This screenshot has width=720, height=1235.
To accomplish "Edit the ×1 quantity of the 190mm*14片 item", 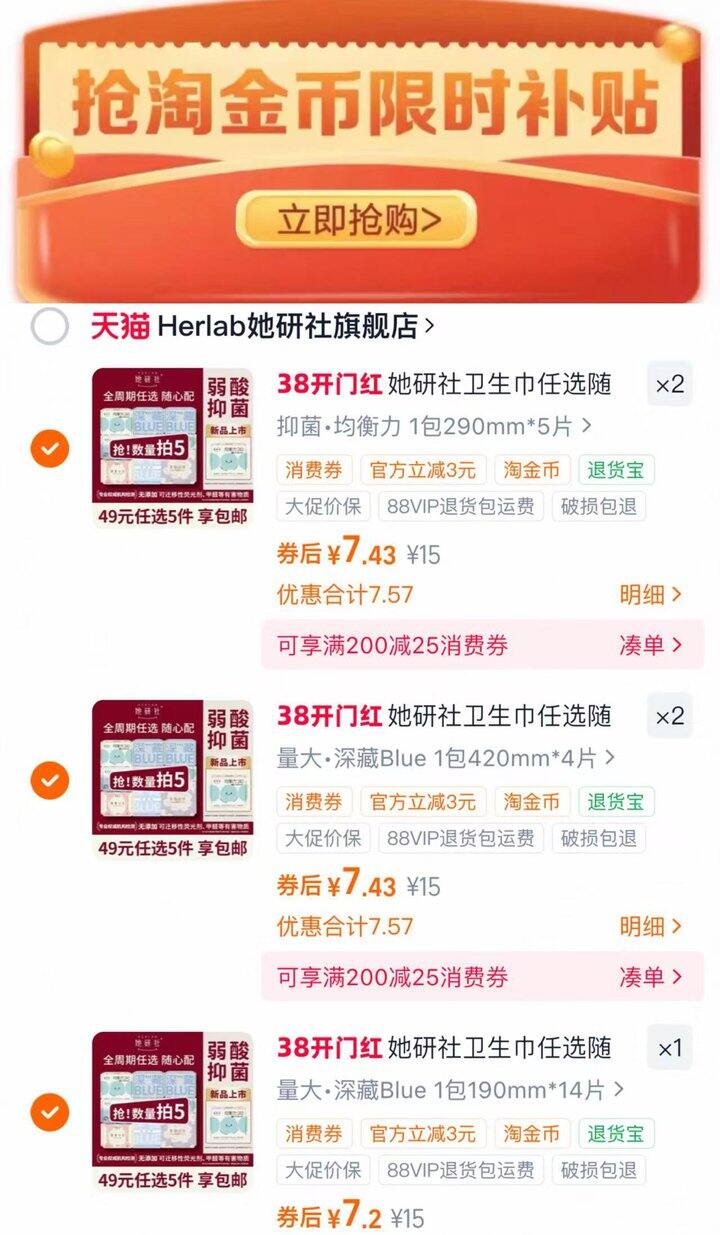I will tap(669, 1048).
